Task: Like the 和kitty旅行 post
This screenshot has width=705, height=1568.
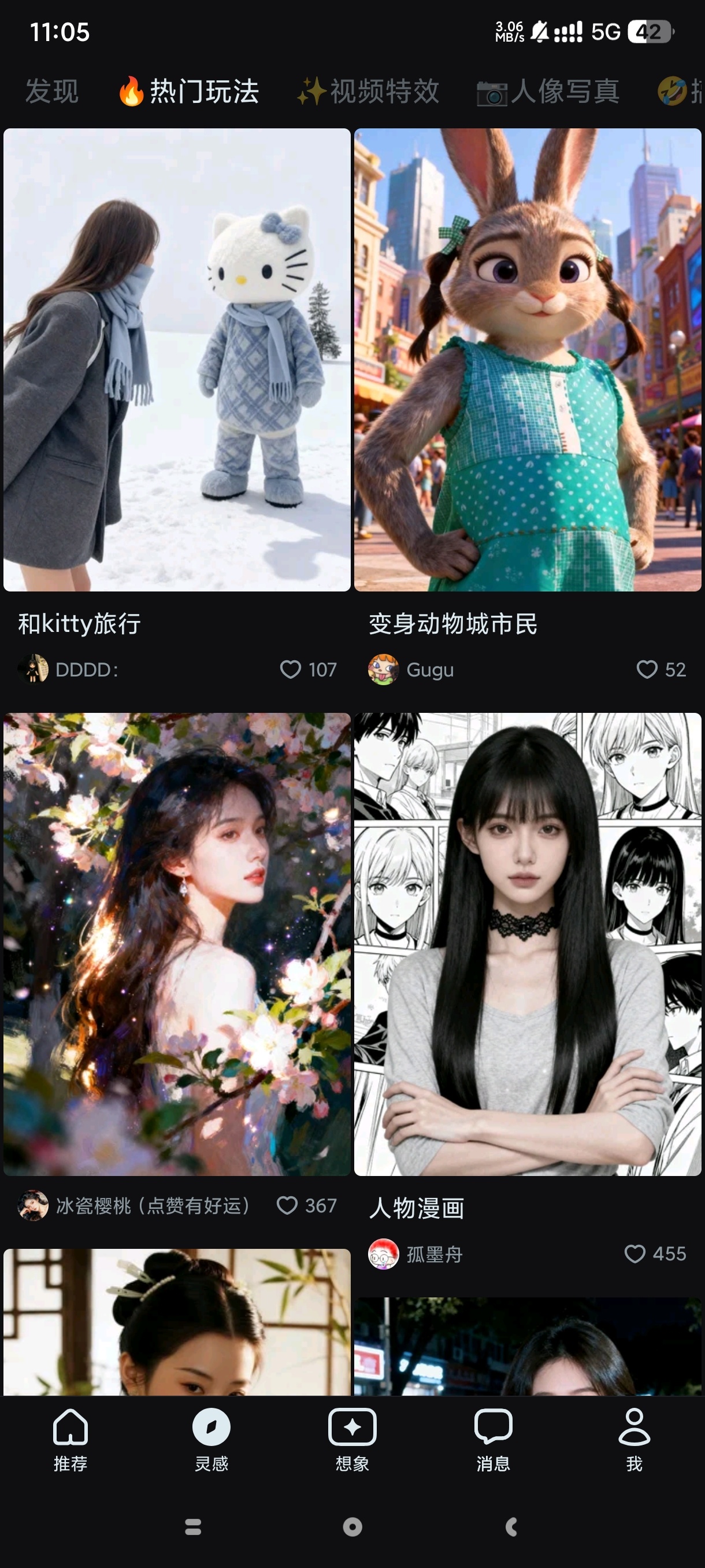Action: pyautogui.click(x=290, y=670)
